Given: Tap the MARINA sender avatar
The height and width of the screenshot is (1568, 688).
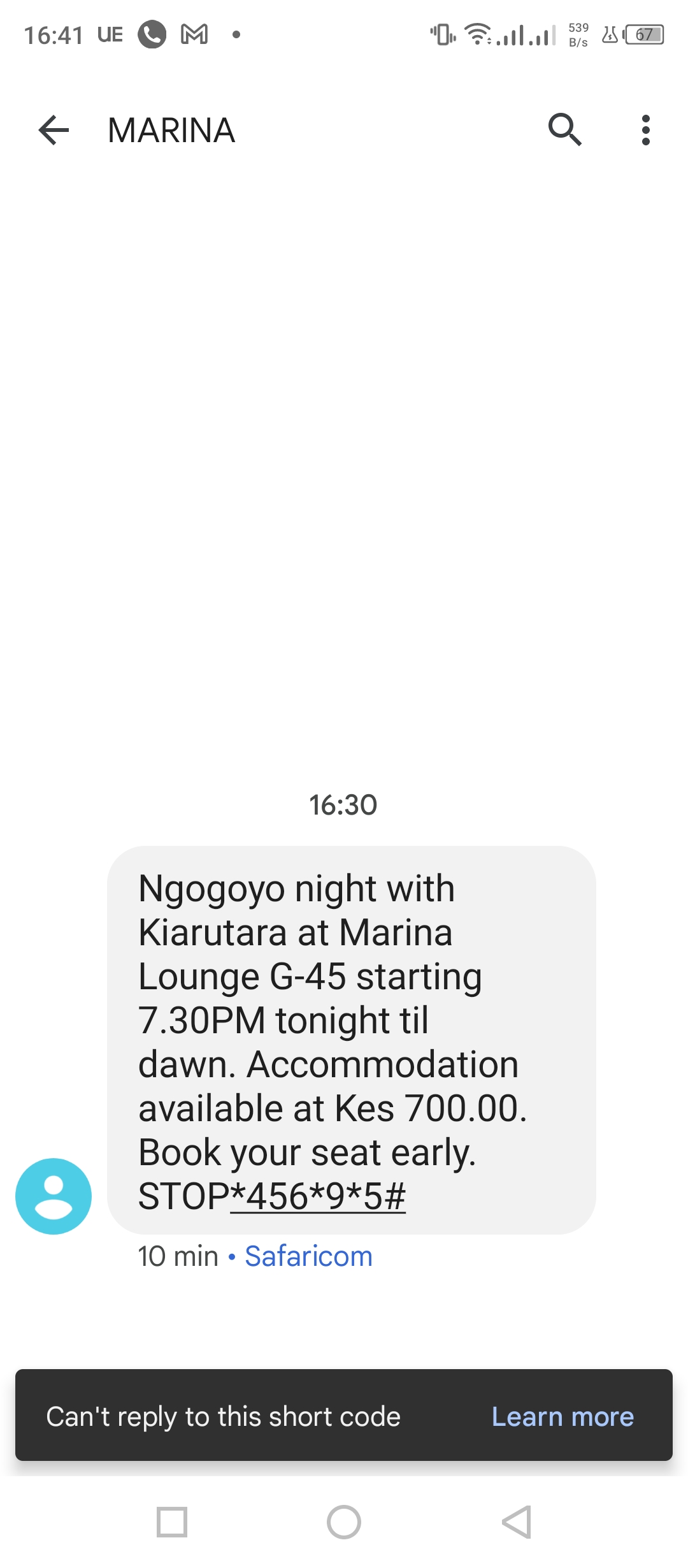Looking at the screenshot, I should point(54,1196).
